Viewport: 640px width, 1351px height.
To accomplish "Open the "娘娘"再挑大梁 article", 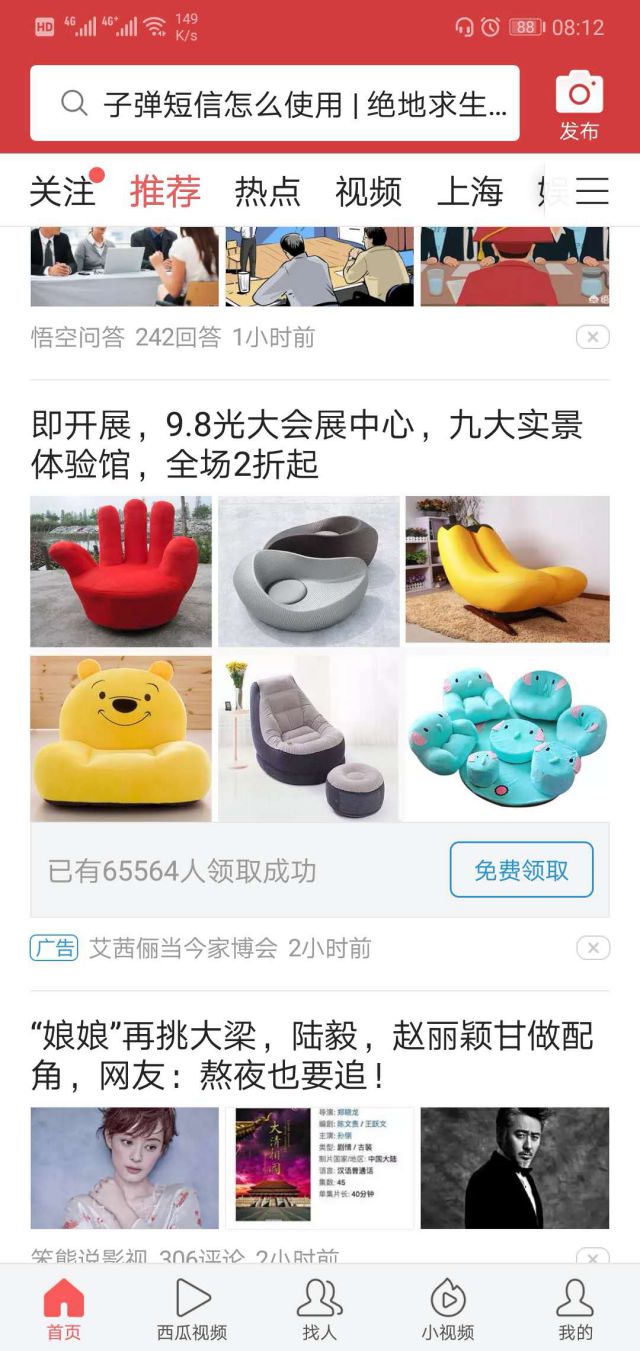I will click(x=311, y=1055).
